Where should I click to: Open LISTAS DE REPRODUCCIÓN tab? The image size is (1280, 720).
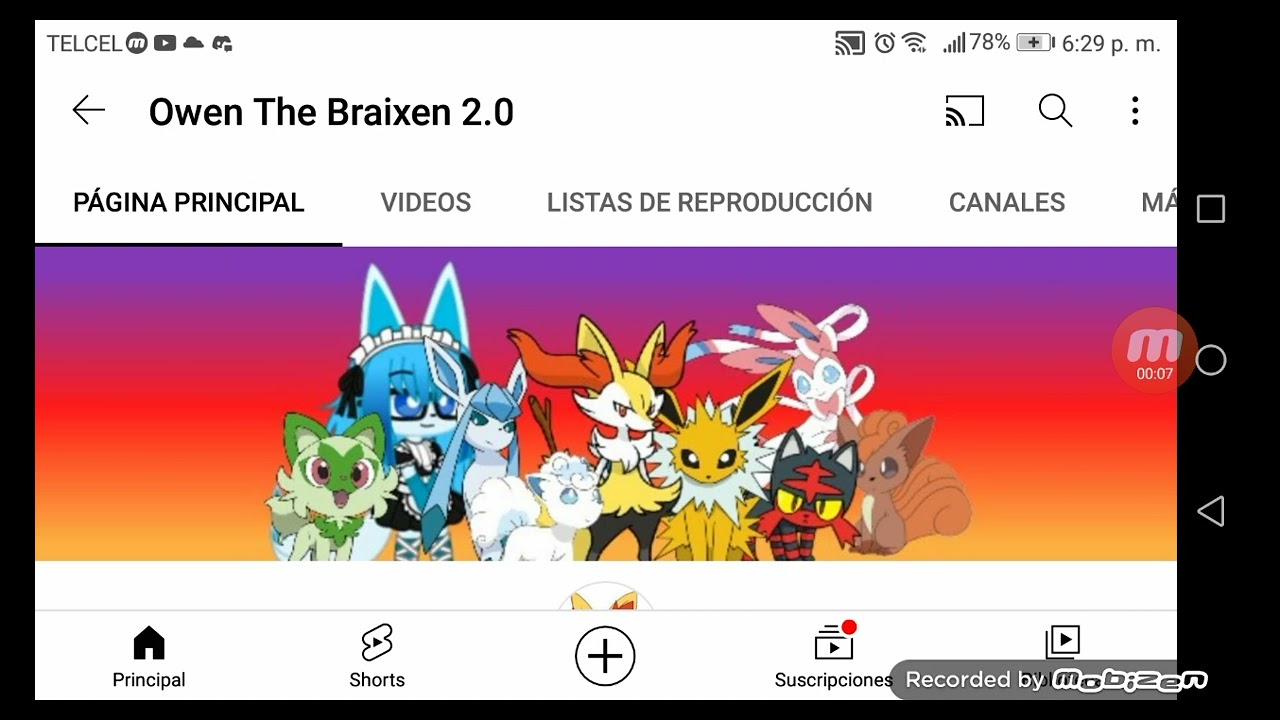(710, 202)
